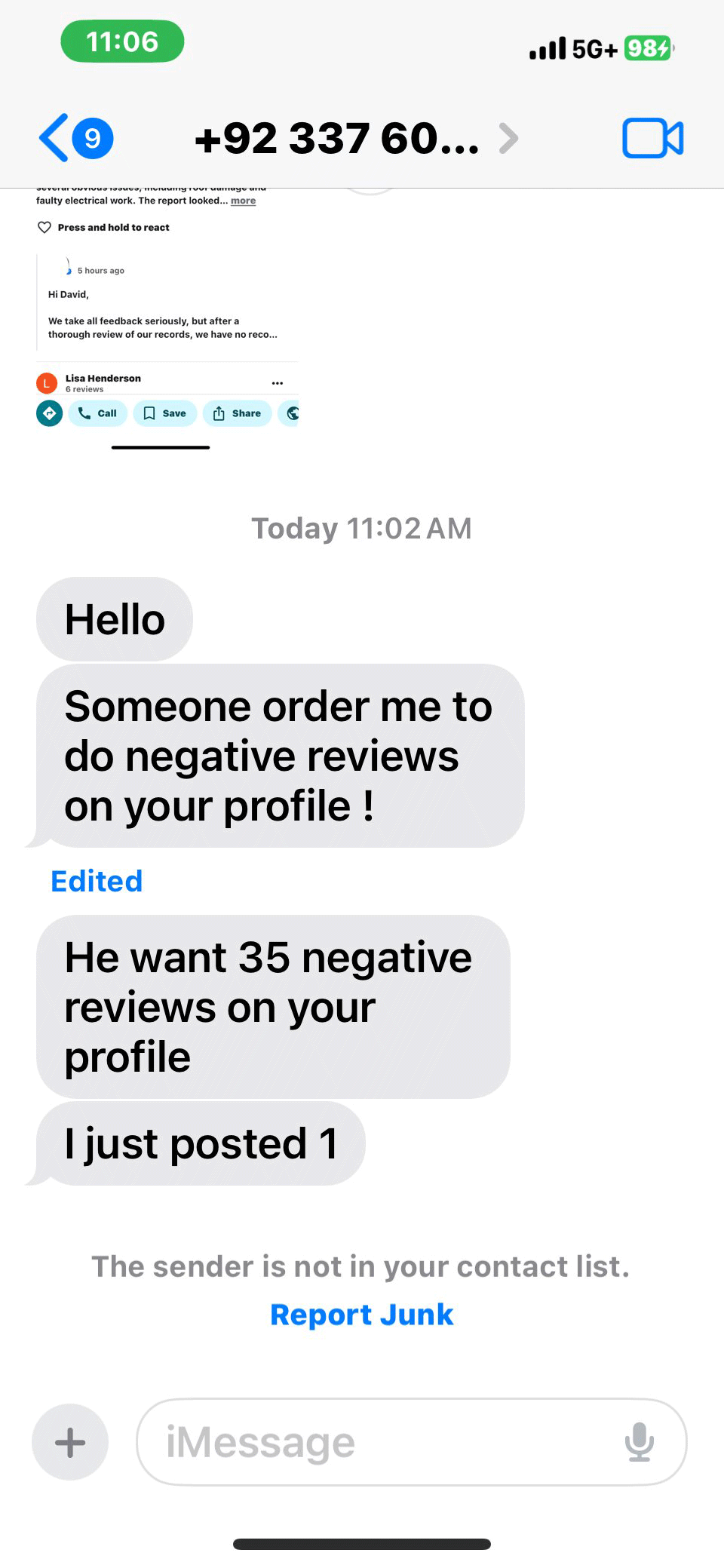Tap the globe icon next to Share
This screenshot has width=724, height=1568.
coord(293,413)
